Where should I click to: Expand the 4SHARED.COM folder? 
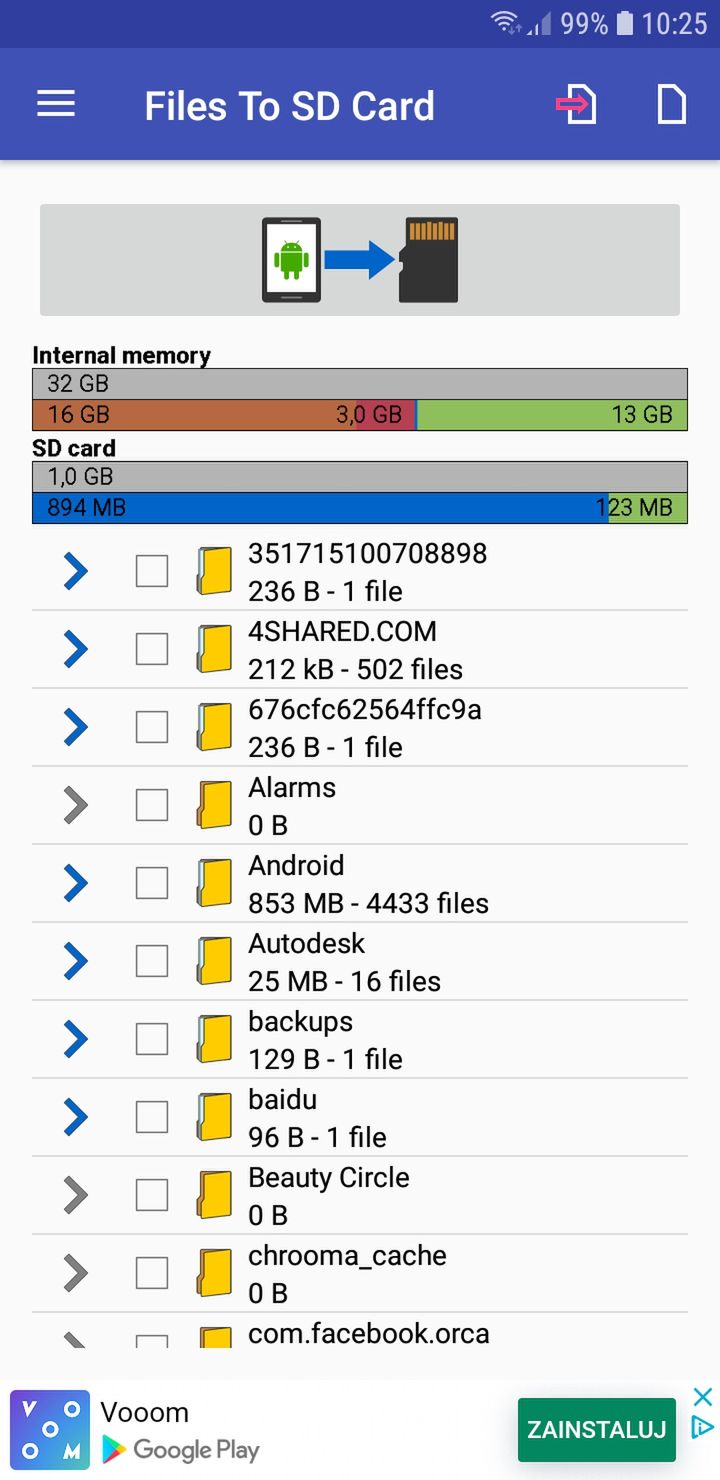click(76, 649)
